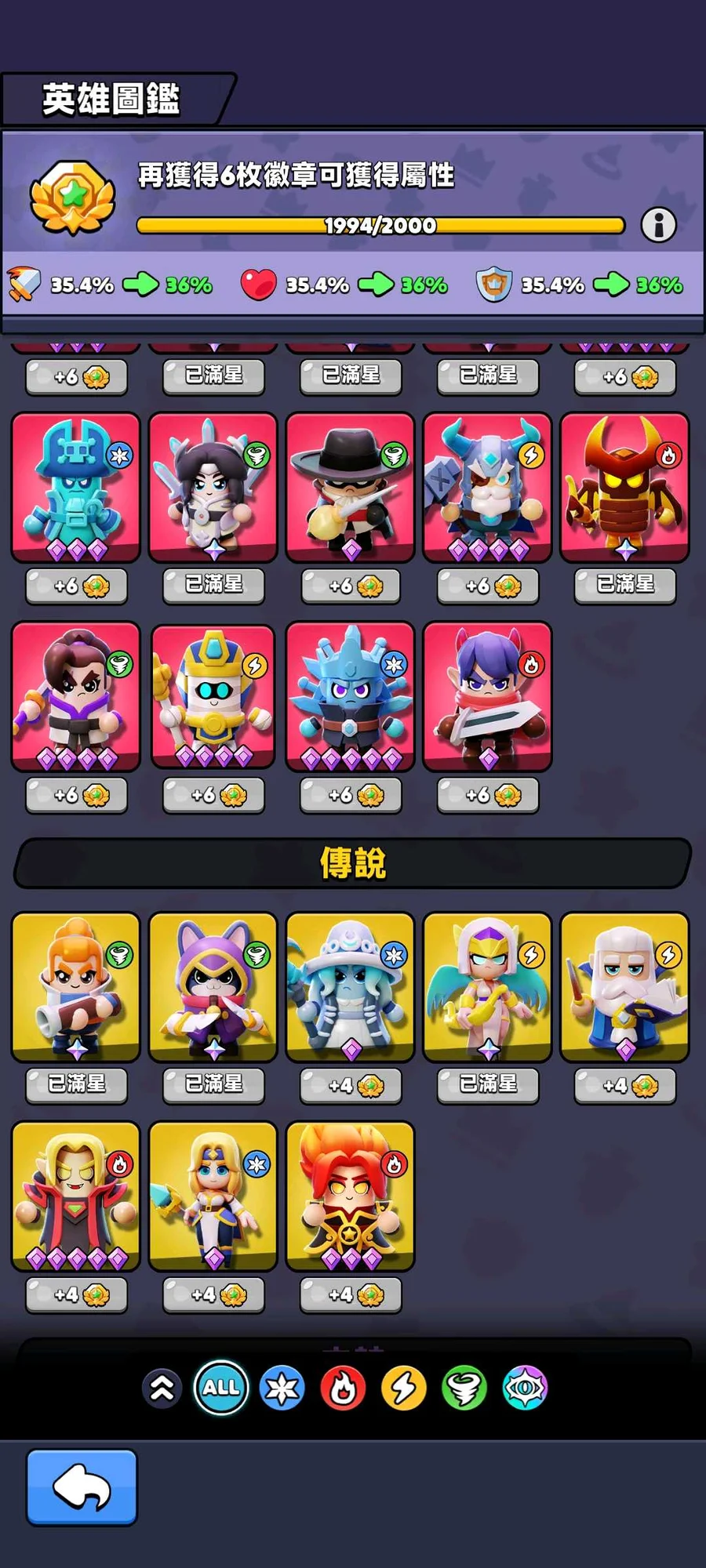Open the red horned samurai hero card

coord(625,487)
